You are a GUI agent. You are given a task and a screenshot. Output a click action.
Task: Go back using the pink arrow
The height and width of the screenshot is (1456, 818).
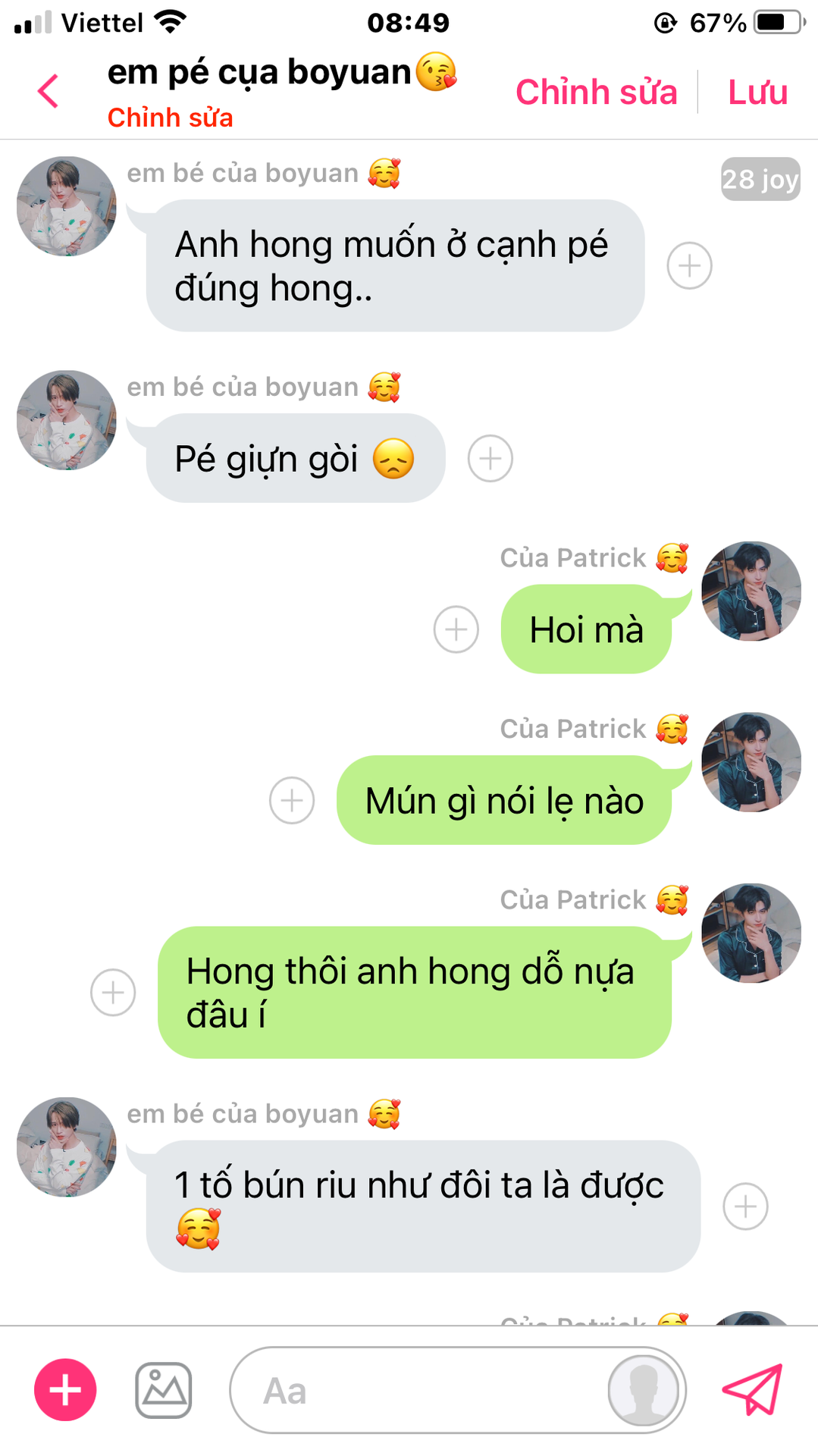[48, 92]
